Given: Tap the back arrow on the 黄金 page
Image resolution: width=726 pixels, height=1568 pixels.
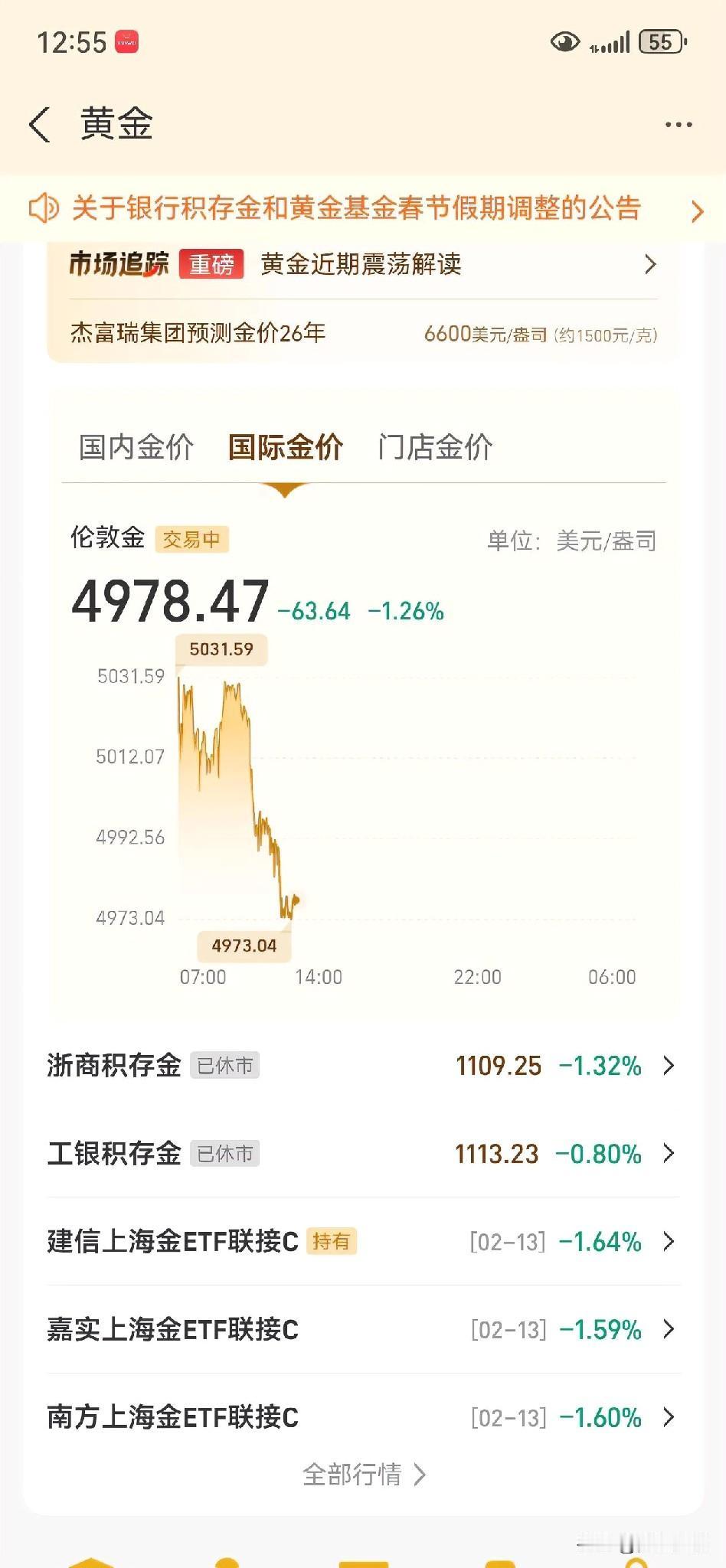Looking at the screenshot, I should tap(39, 124).
